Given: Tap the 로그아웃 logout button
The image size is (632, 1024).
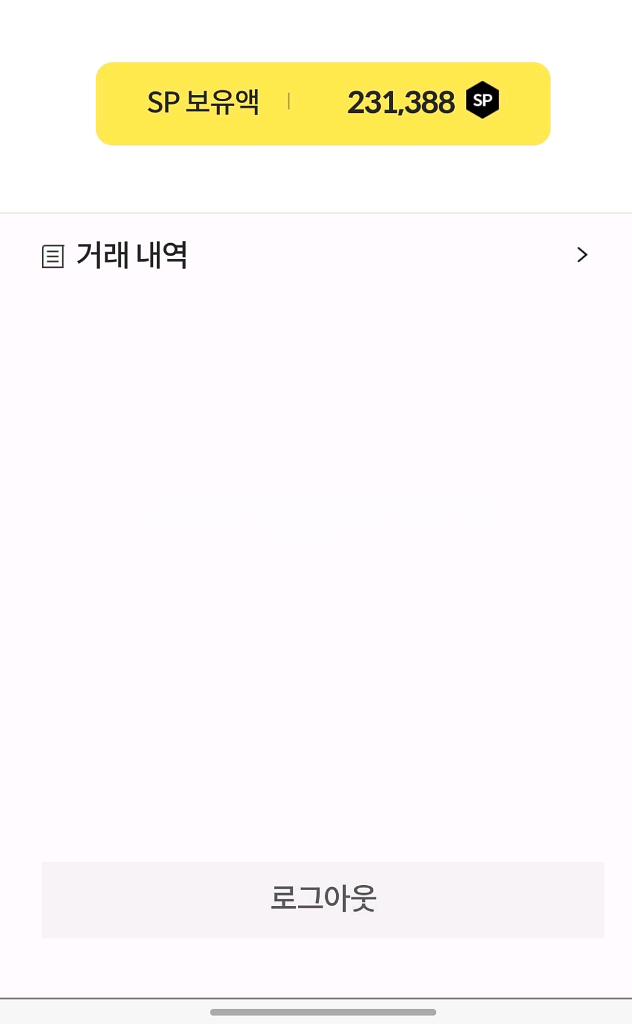Looking at the screenshot, I should (x=322, y=899).
